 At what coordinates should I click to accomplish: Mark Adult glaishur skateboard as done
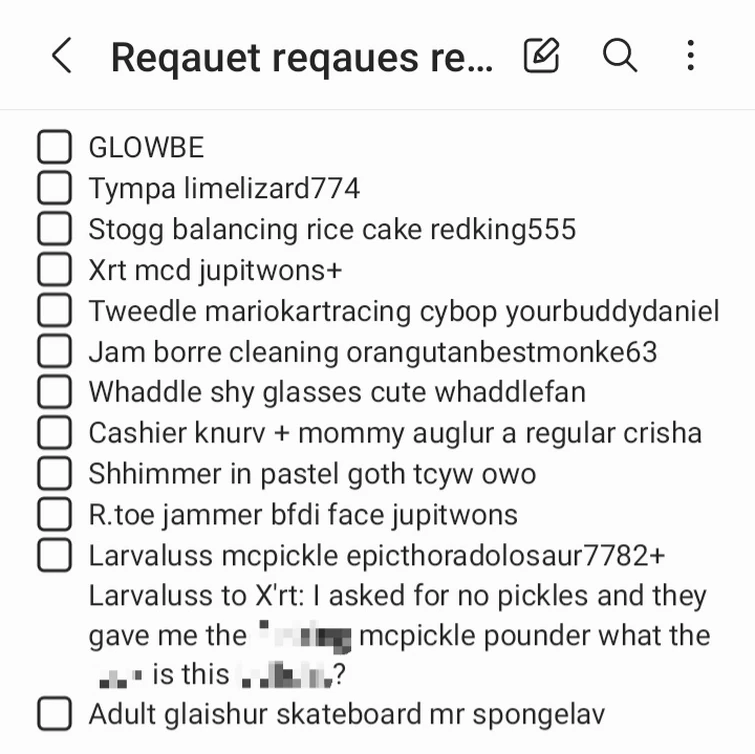tap(55, 715)
